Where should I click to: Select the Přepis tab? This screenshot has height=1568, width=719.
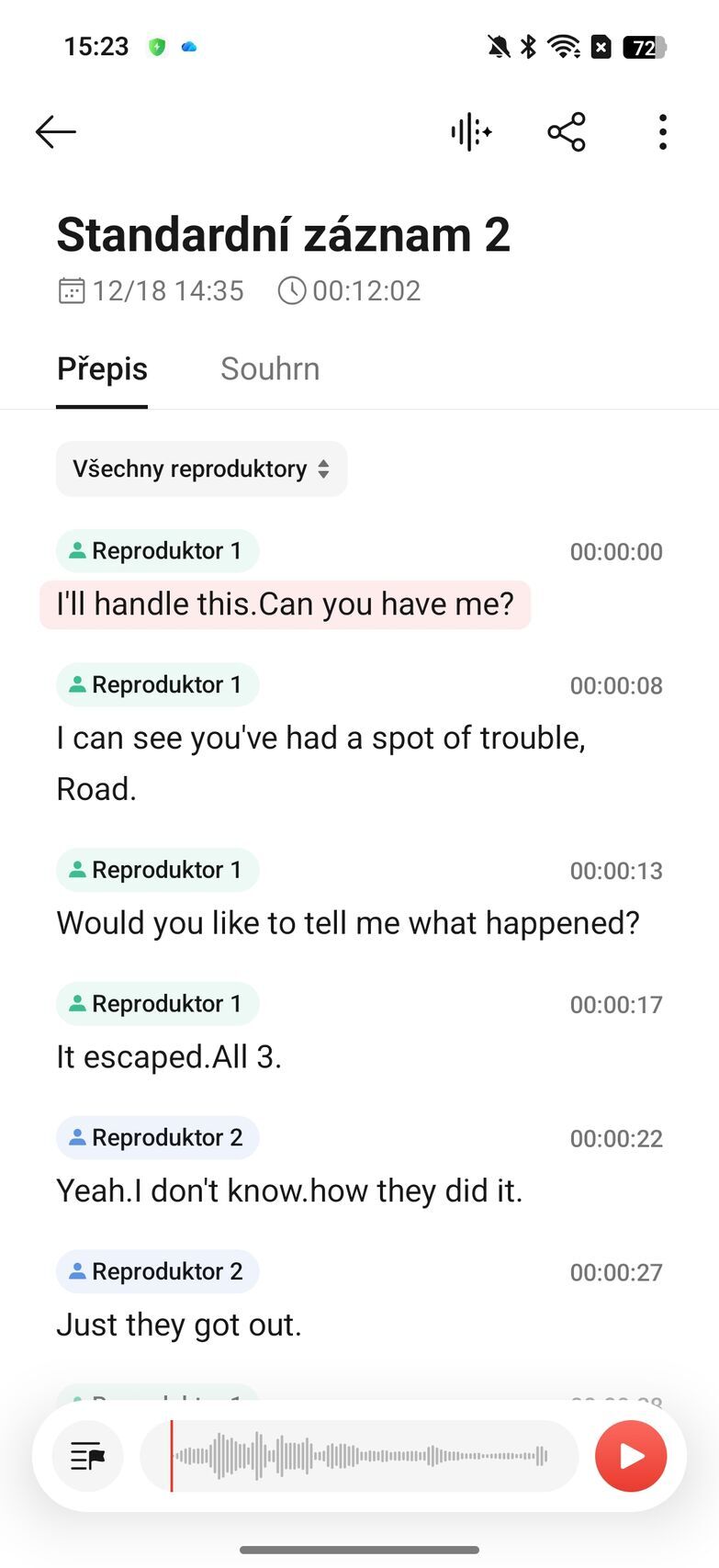tap(102, 369)
